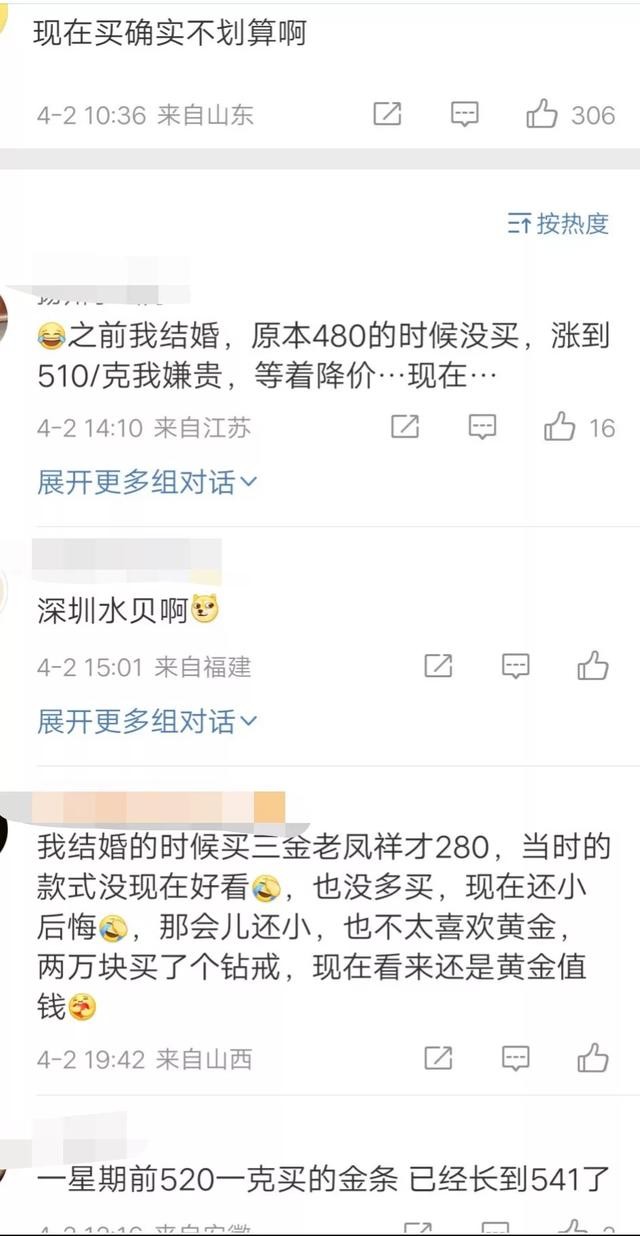This screenshot has width=640, height=1236.
Task: Expand 展开更多组对话 under the Jiangsu comment
Action: [x=147, y=482]
